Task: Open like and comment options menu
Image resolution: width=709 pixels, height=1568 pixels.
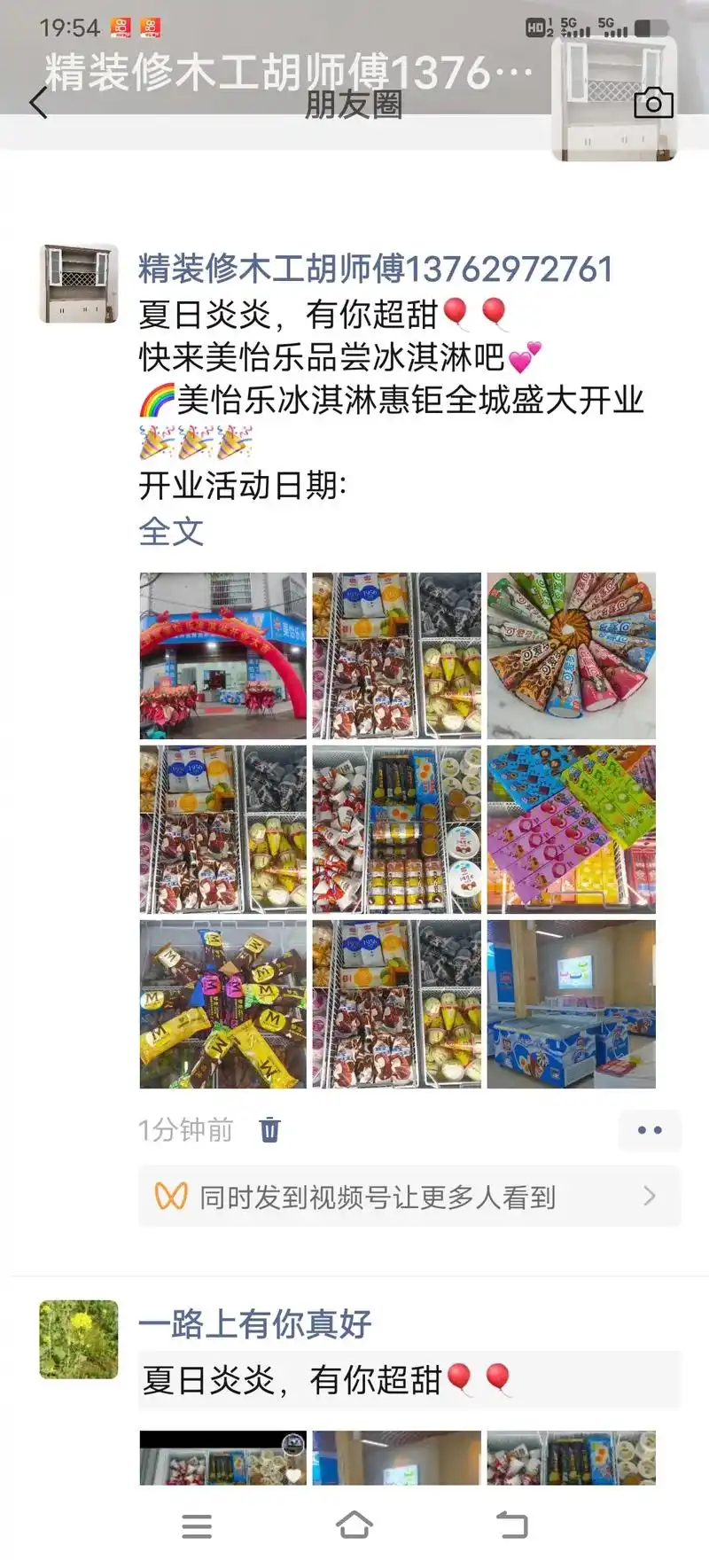Action: [x=650, y=1130]
